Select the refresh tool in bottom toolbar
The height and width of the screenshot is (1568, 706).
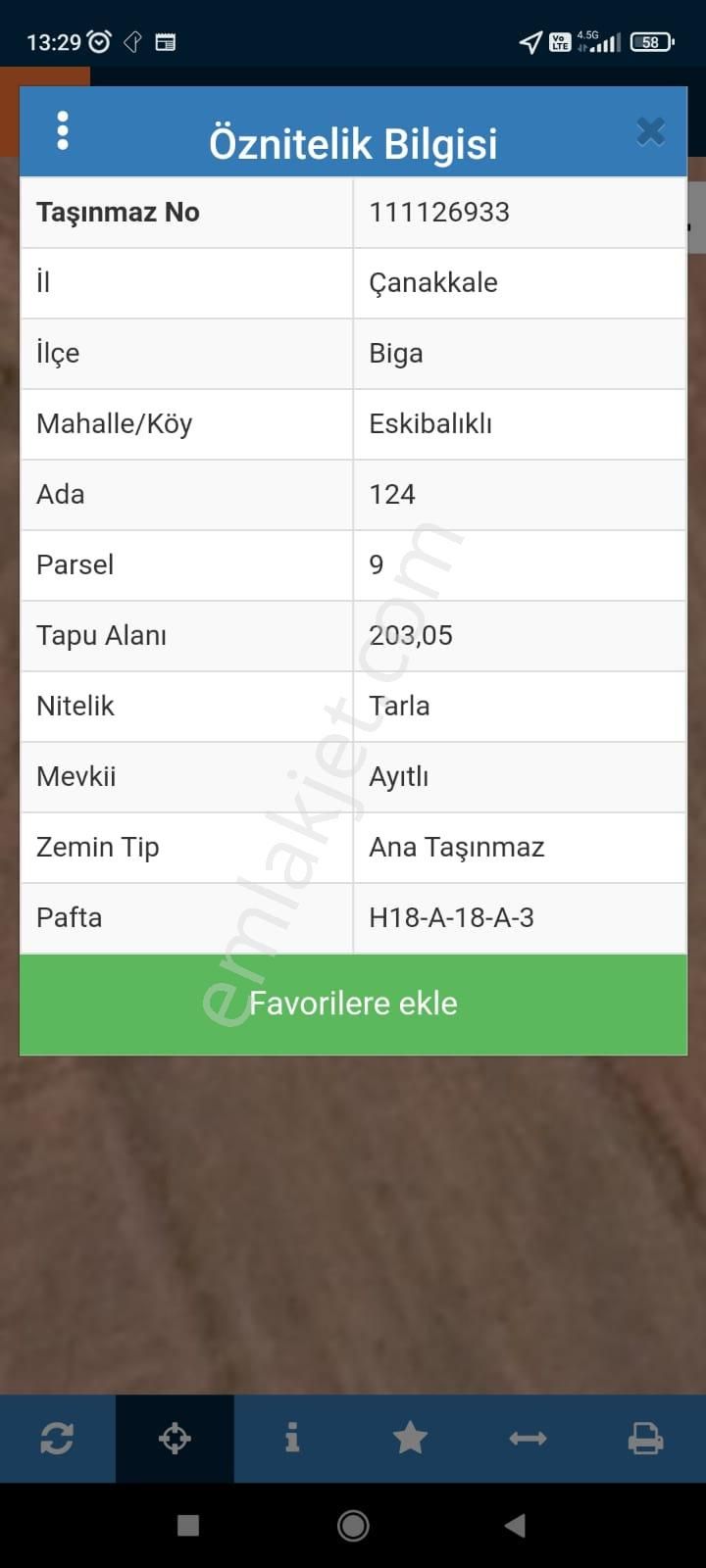tap(58, 1438)
